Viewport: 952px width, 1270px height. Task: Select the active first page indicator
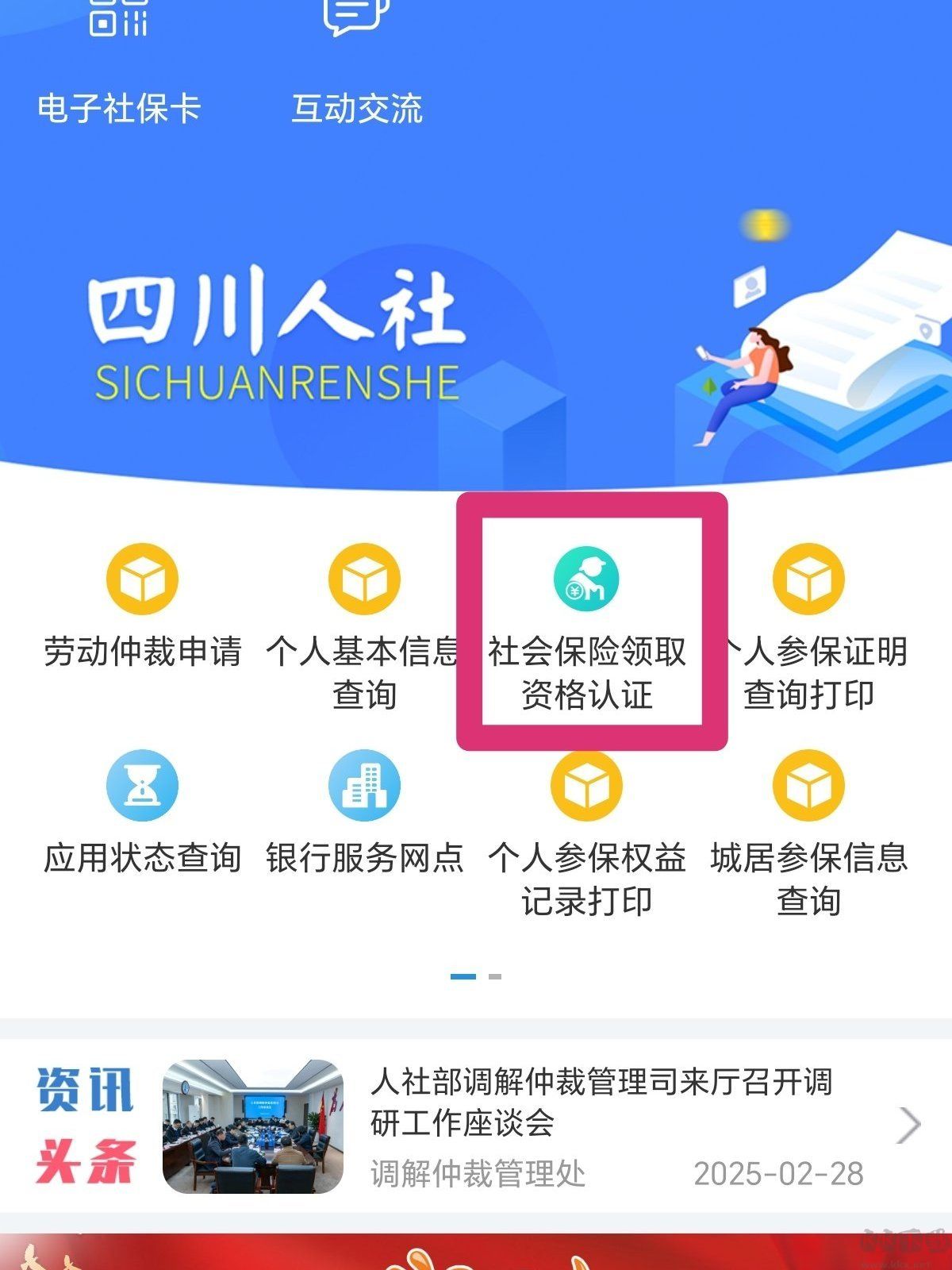pyautogui.click(x=463, y=978)
